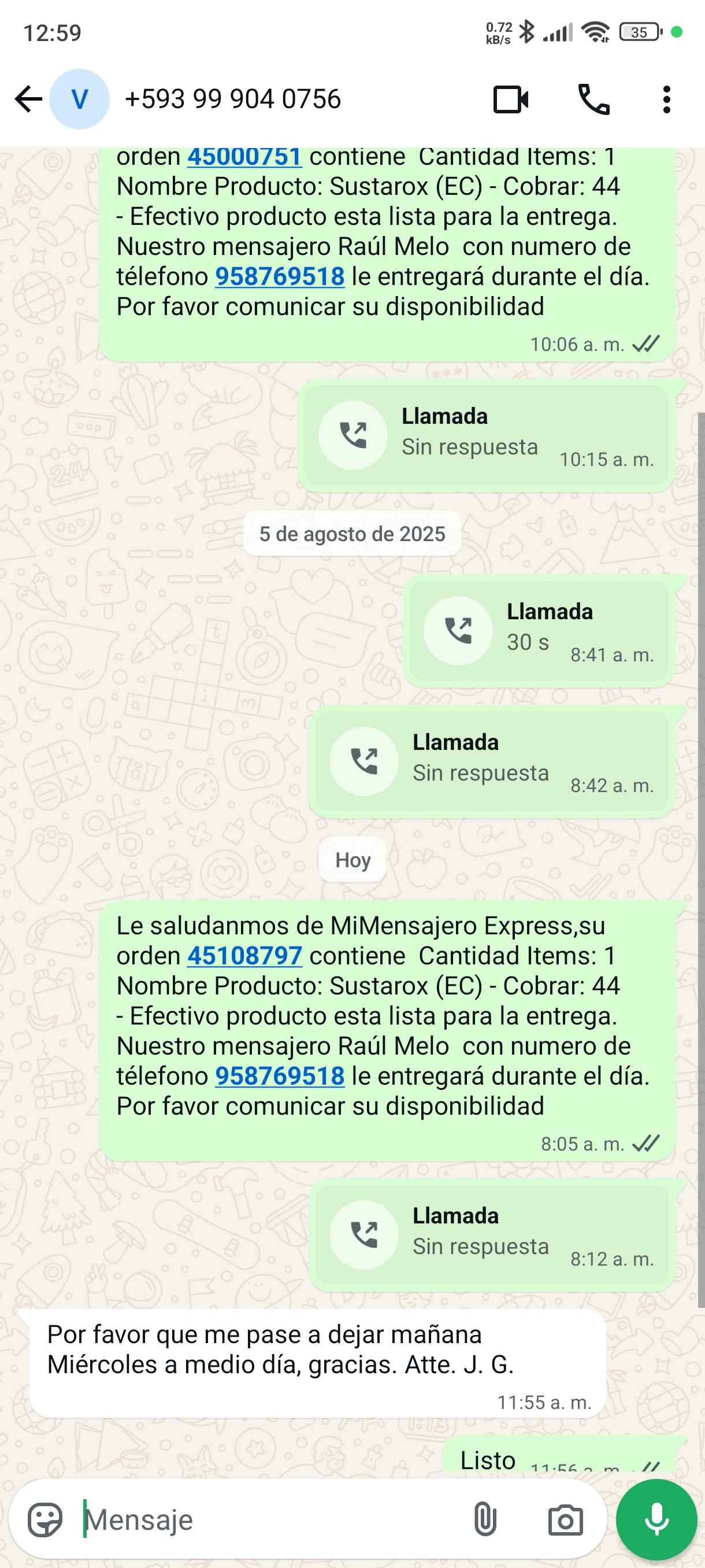Record a voice message with the microphone
This screenshot has height=1568, width=705.
click(656, 1520)
